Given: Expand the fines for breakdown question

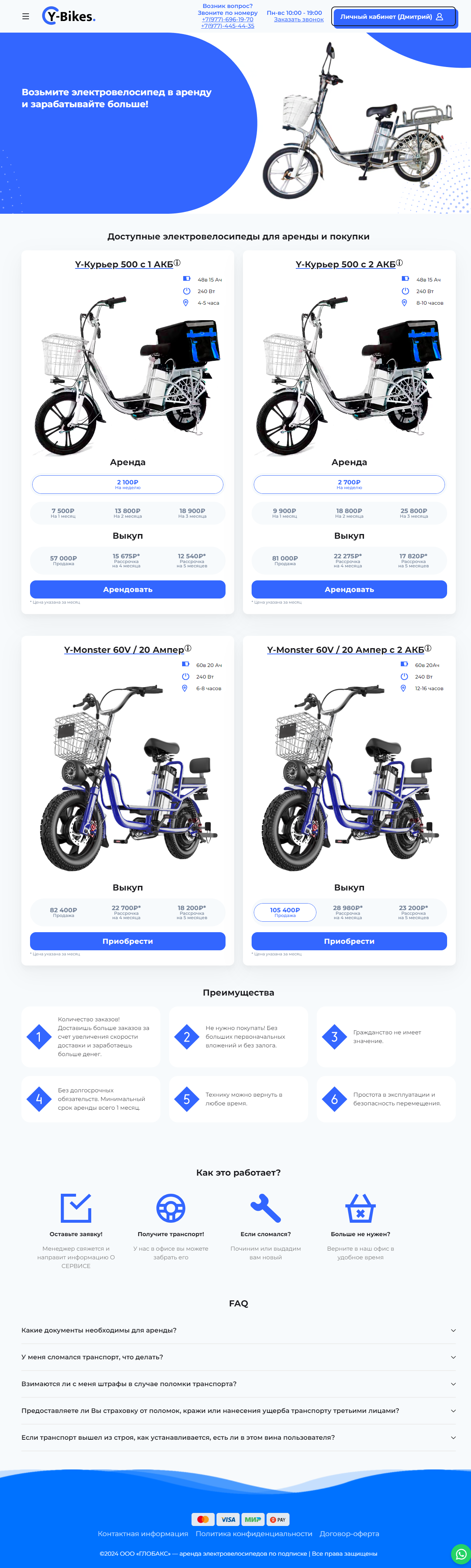Looking at the screenshot, I should pyautogui.click(x=238, y=1384).
